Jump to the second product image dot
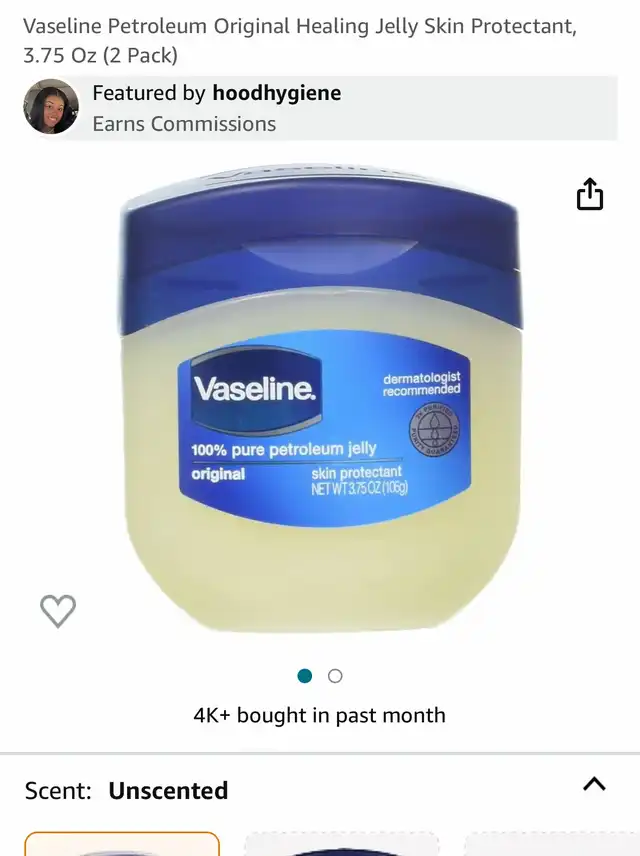640x856 pixels. (x=335, y=676)
